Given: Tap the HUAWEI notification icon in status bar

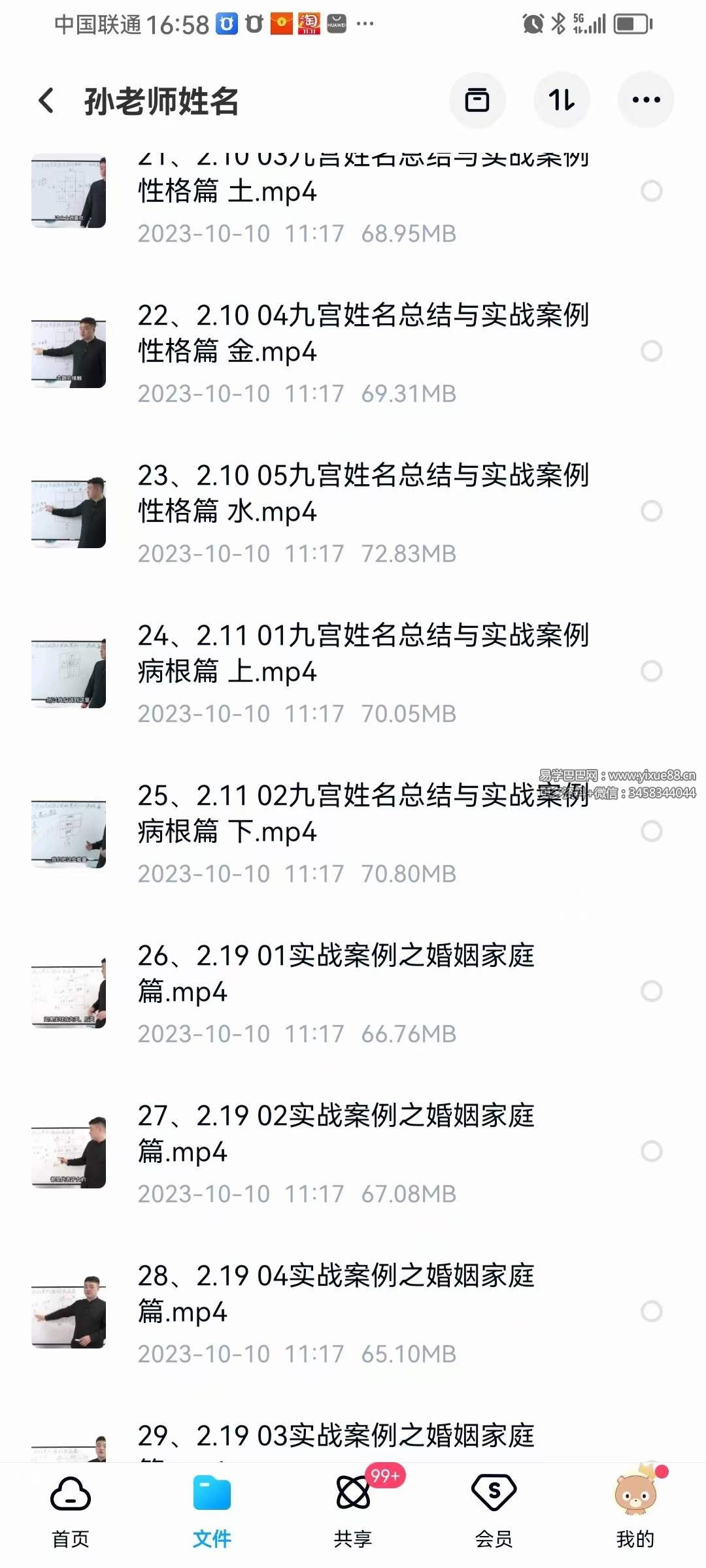Looking at the screenshot, I should [338, 23].
